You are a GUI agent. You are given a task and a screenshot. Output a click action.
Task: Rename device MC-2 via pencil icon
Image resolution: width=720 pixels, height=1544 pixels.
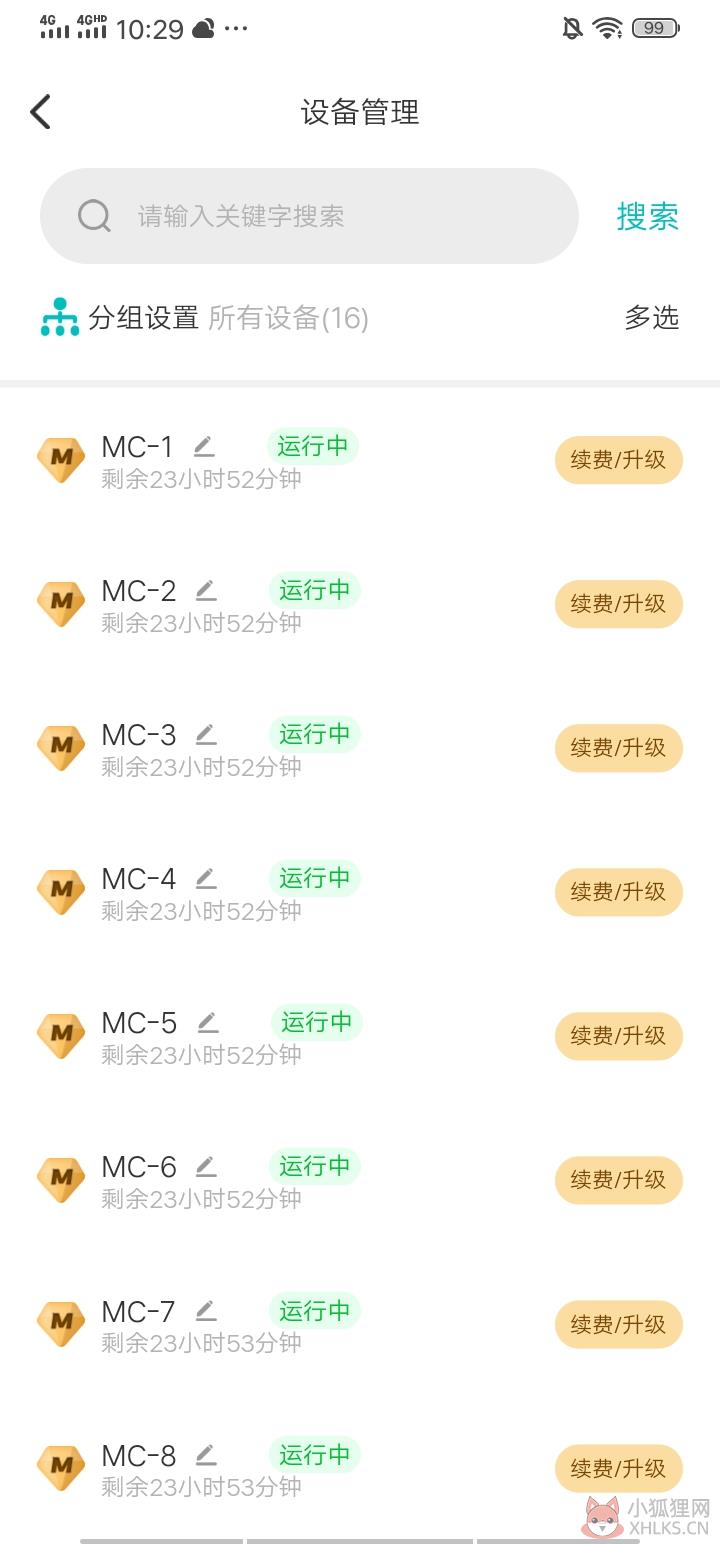click(x=206, y=591)
